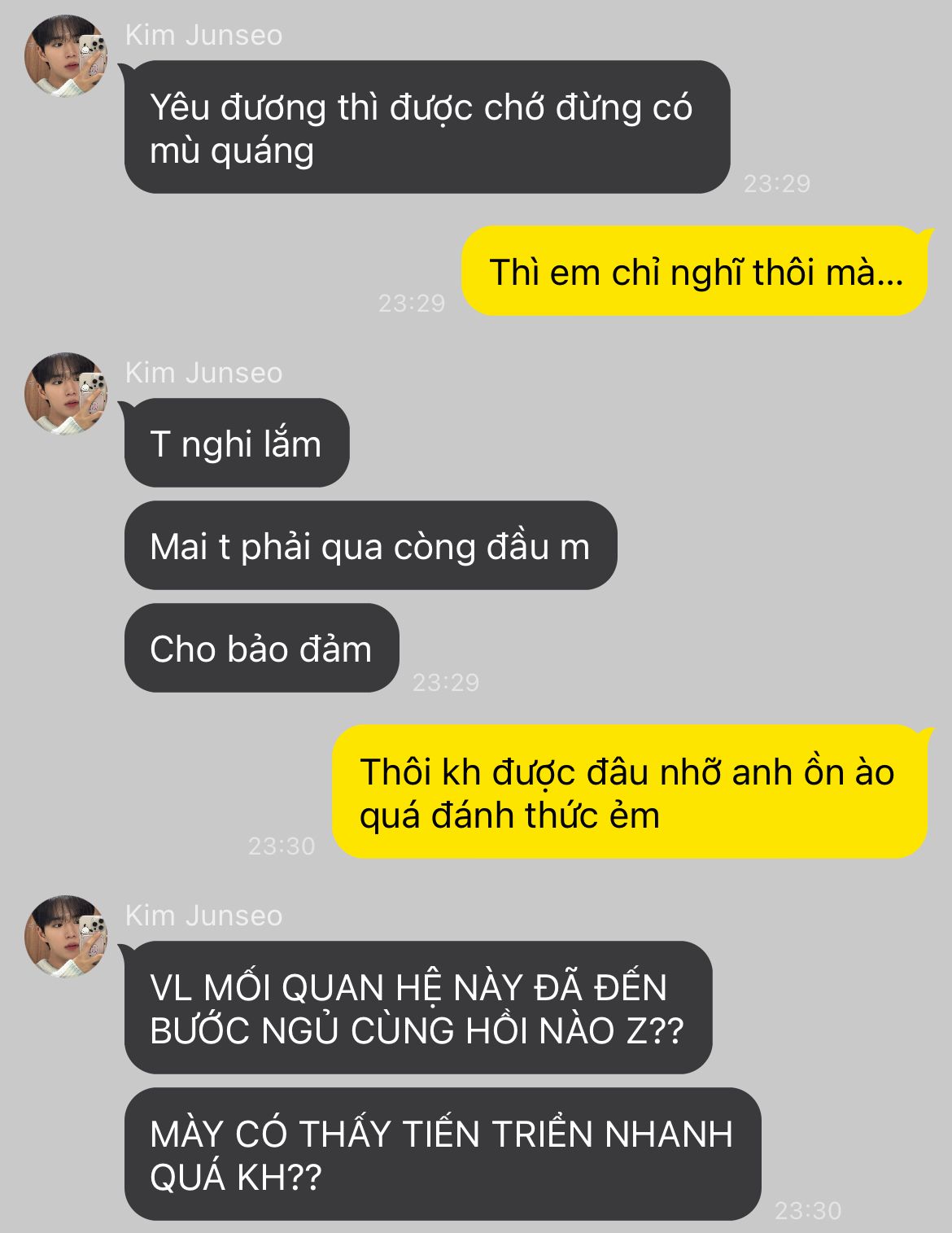This screenshot has height=1233, width=952.
Task: Tap Kim Junseo's profile photo above "T nghi lắm"
Action: click(66, 393)
